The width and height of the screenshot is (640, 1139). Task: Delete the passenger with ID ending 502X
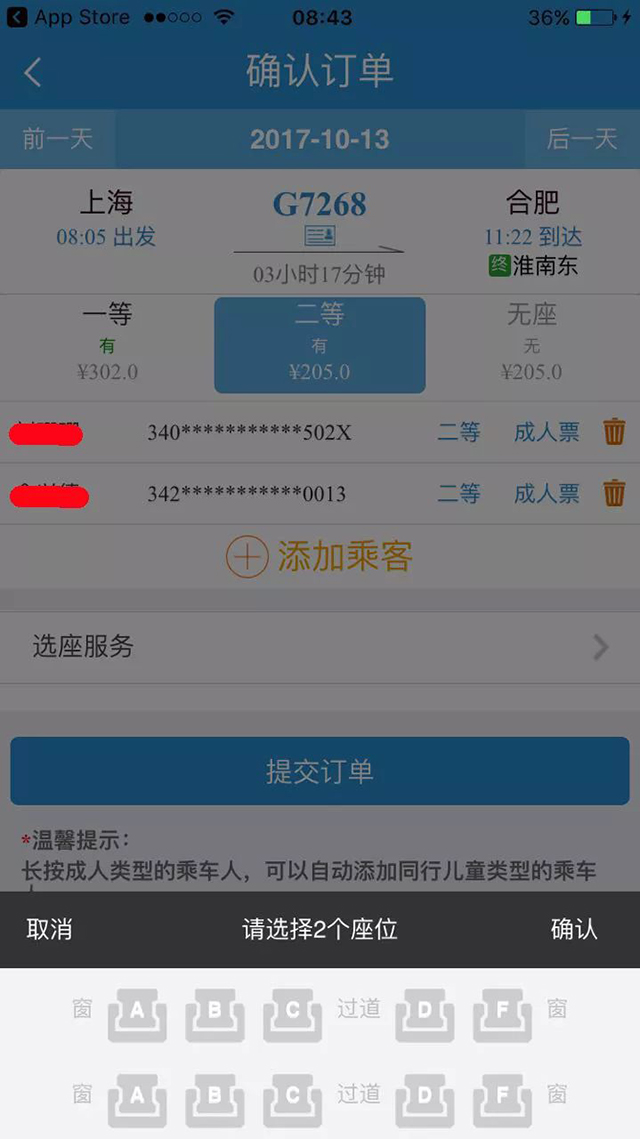pos(614,432)
